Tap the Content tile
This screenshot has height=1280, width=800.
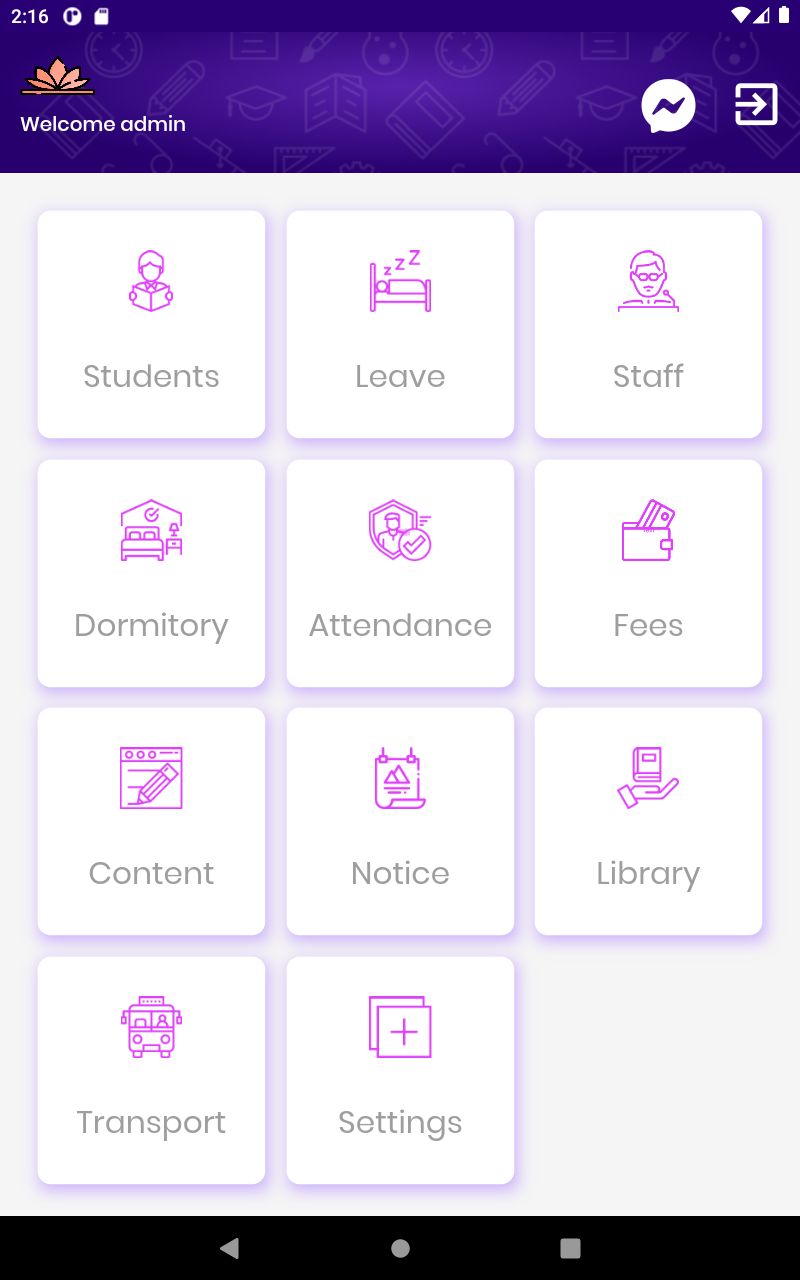coord(151,821)
